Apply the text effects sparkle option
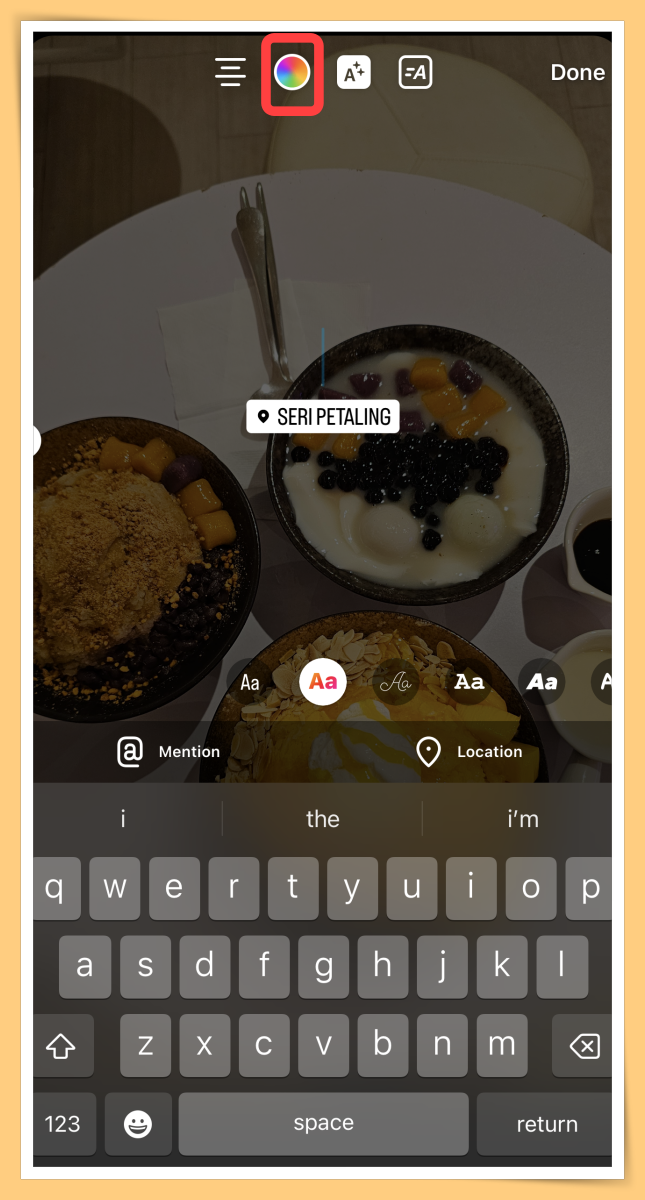 click(353, 72)
